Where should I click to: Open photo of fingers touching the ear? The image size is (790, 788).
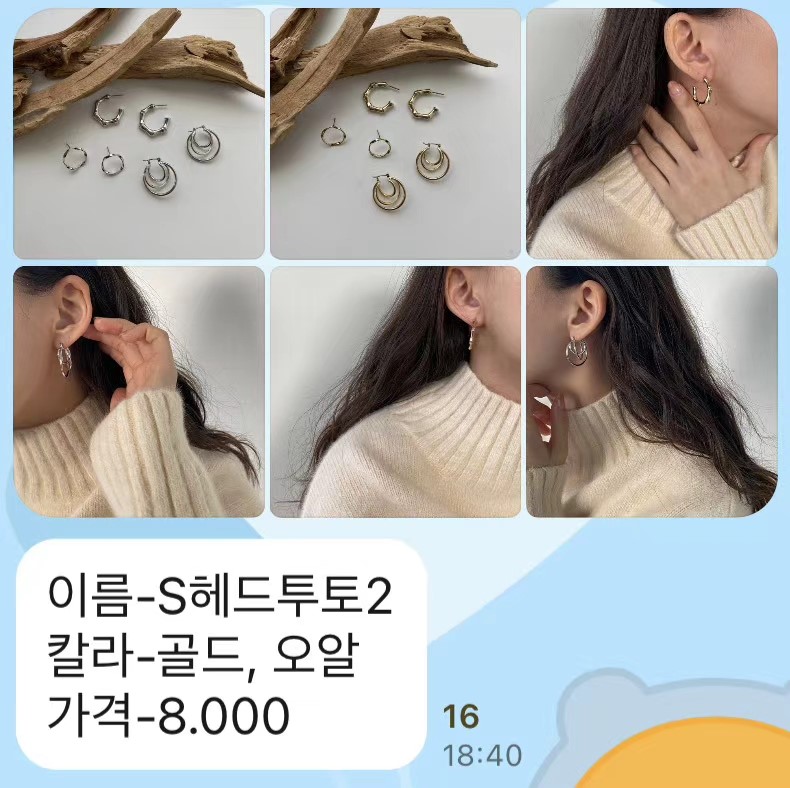tap(139, 391)
